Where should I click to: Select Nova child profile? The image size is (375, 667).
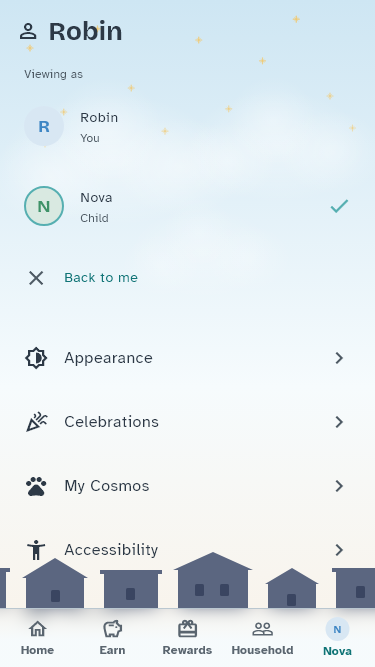coord(188,206)
